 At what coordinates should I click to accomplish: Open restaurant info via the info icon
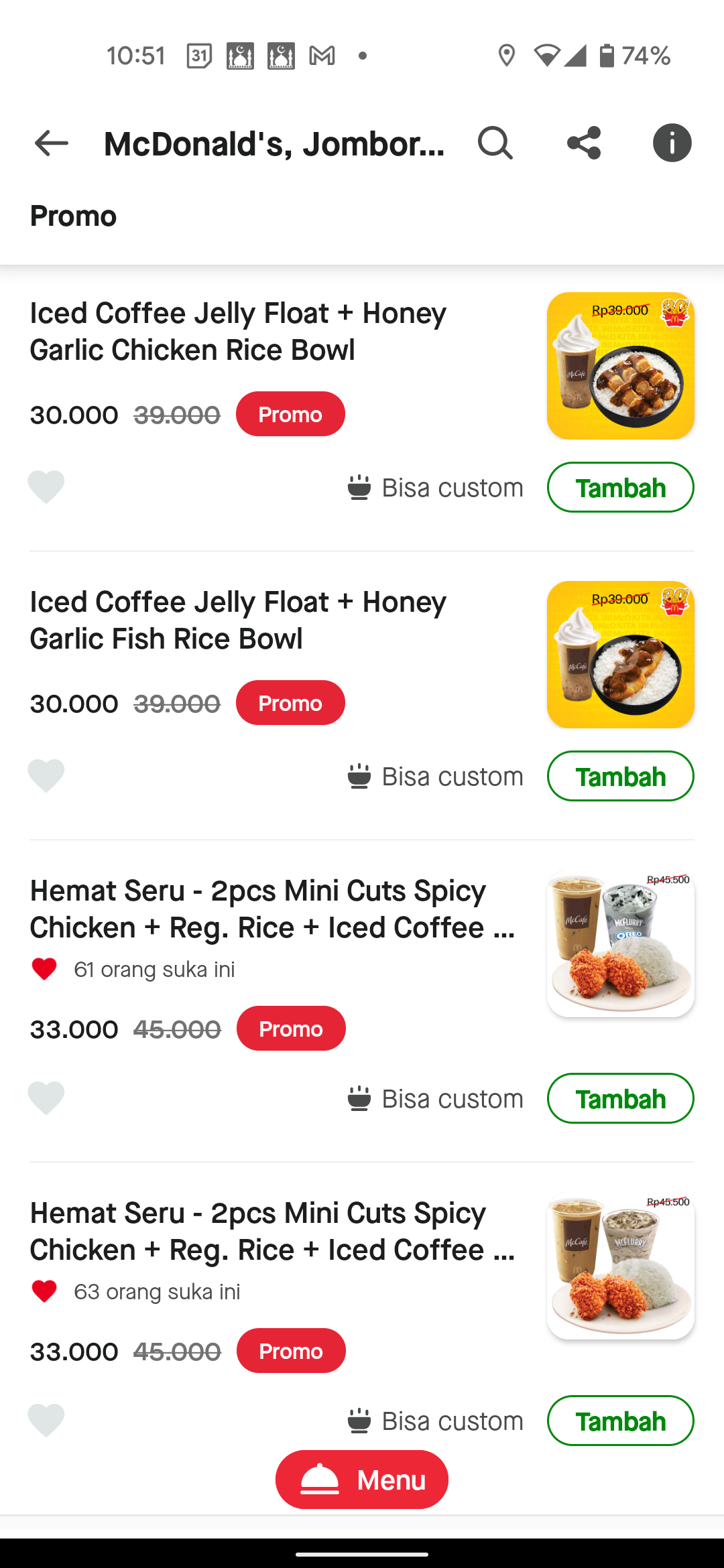tap(671, 142)
